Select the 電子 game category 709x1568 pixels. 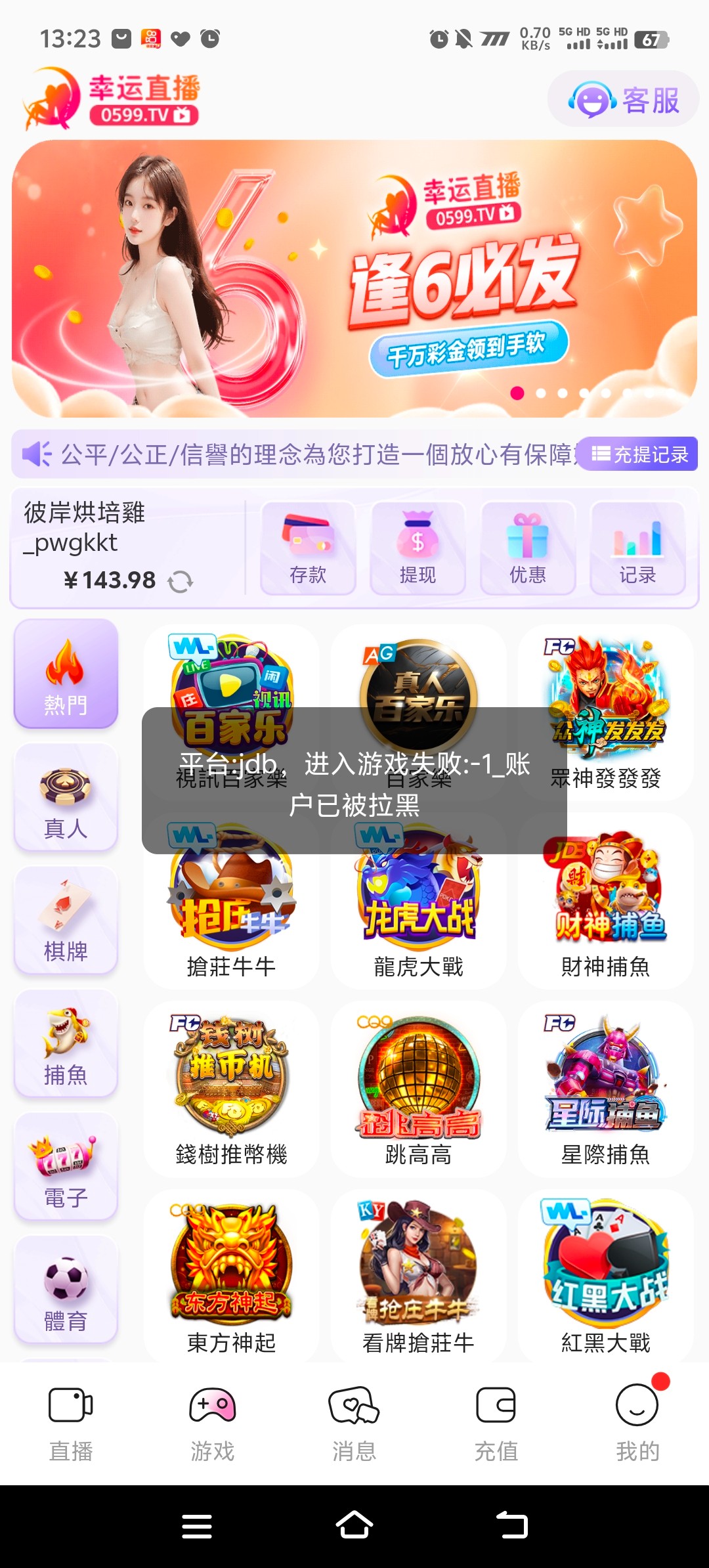(66, 1167)
